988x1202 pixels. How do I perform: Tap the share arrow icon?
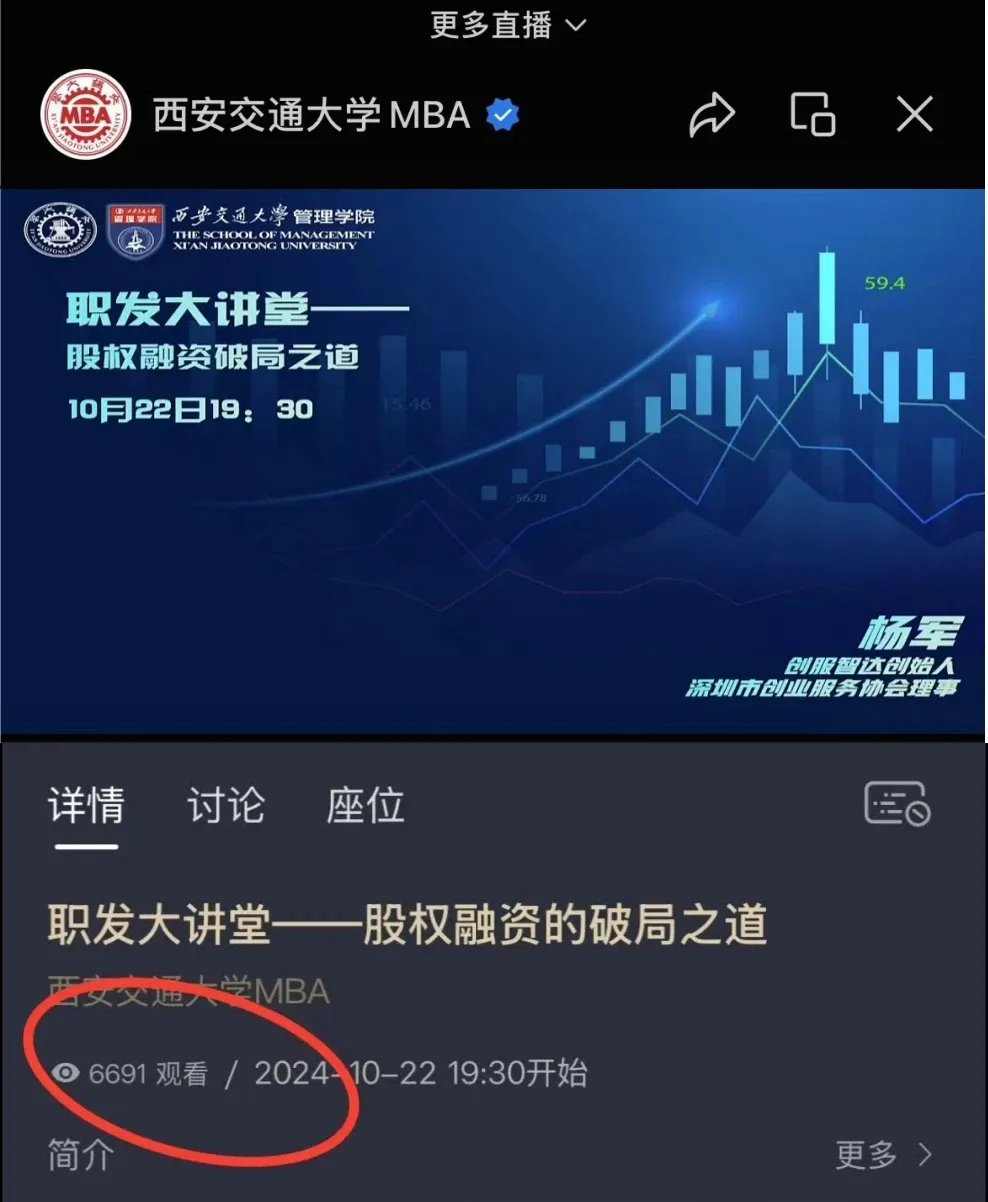click(x=712, y=115)
